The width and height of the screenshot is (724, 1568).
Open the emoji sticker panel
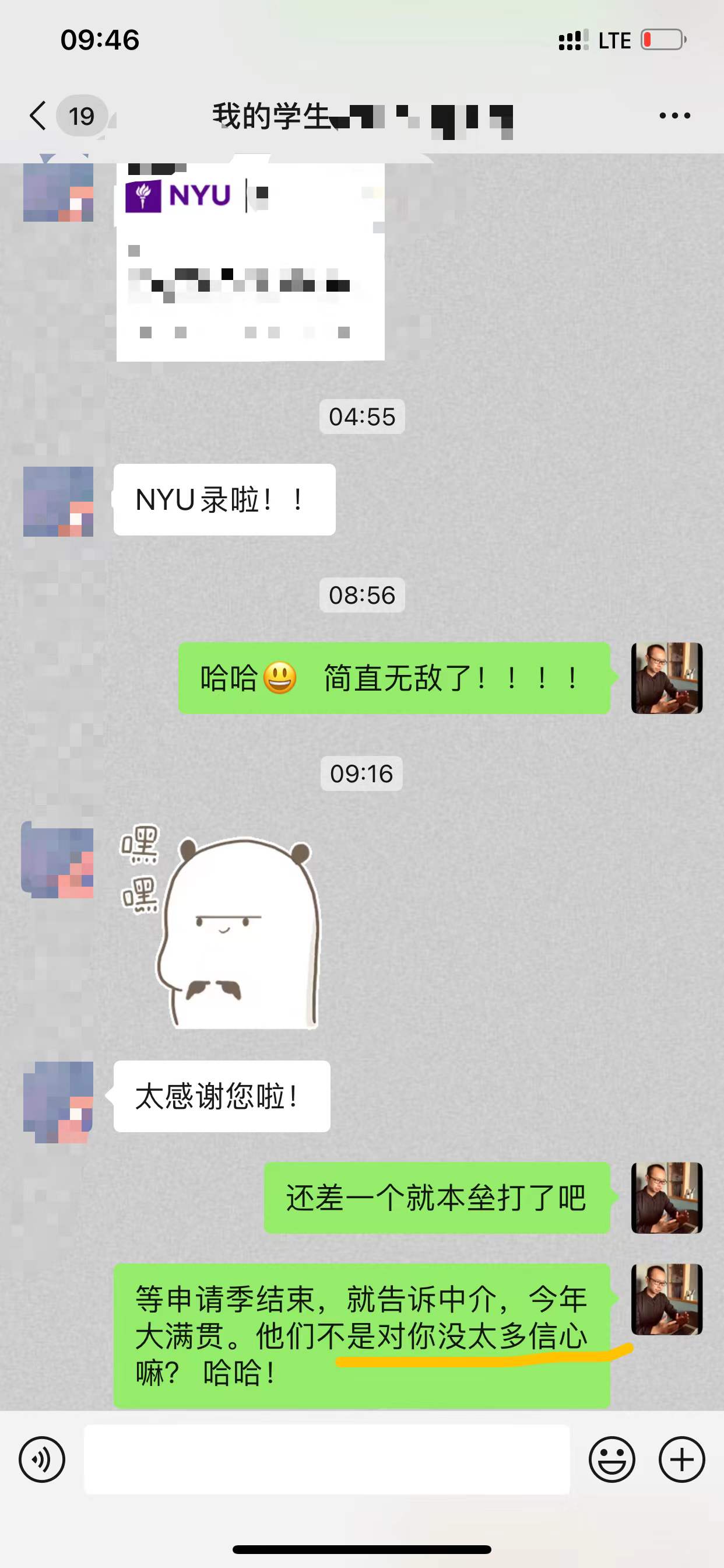click(611, 1459)
